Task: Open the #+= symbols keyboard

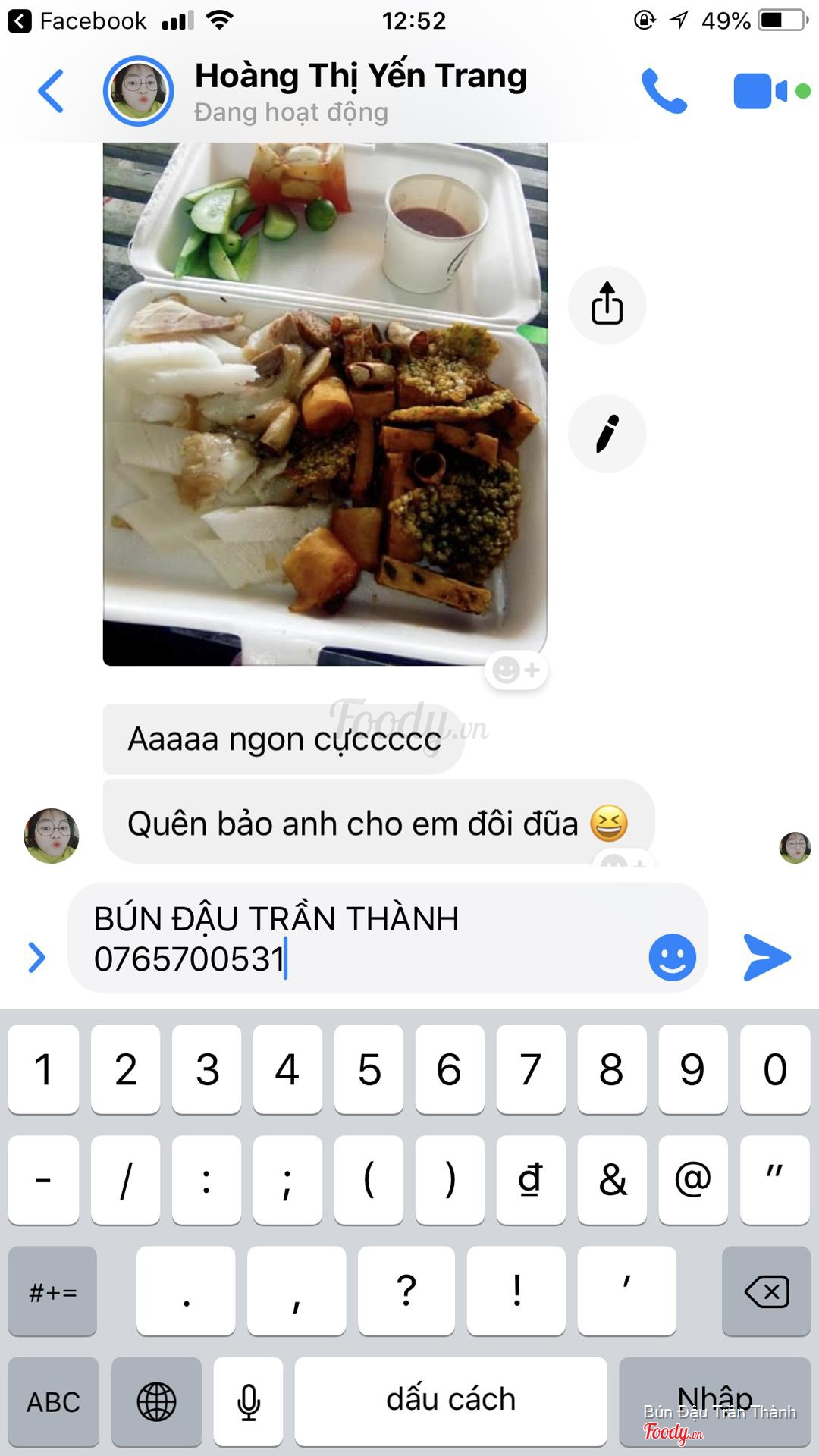Action: tap(52, 1291)
